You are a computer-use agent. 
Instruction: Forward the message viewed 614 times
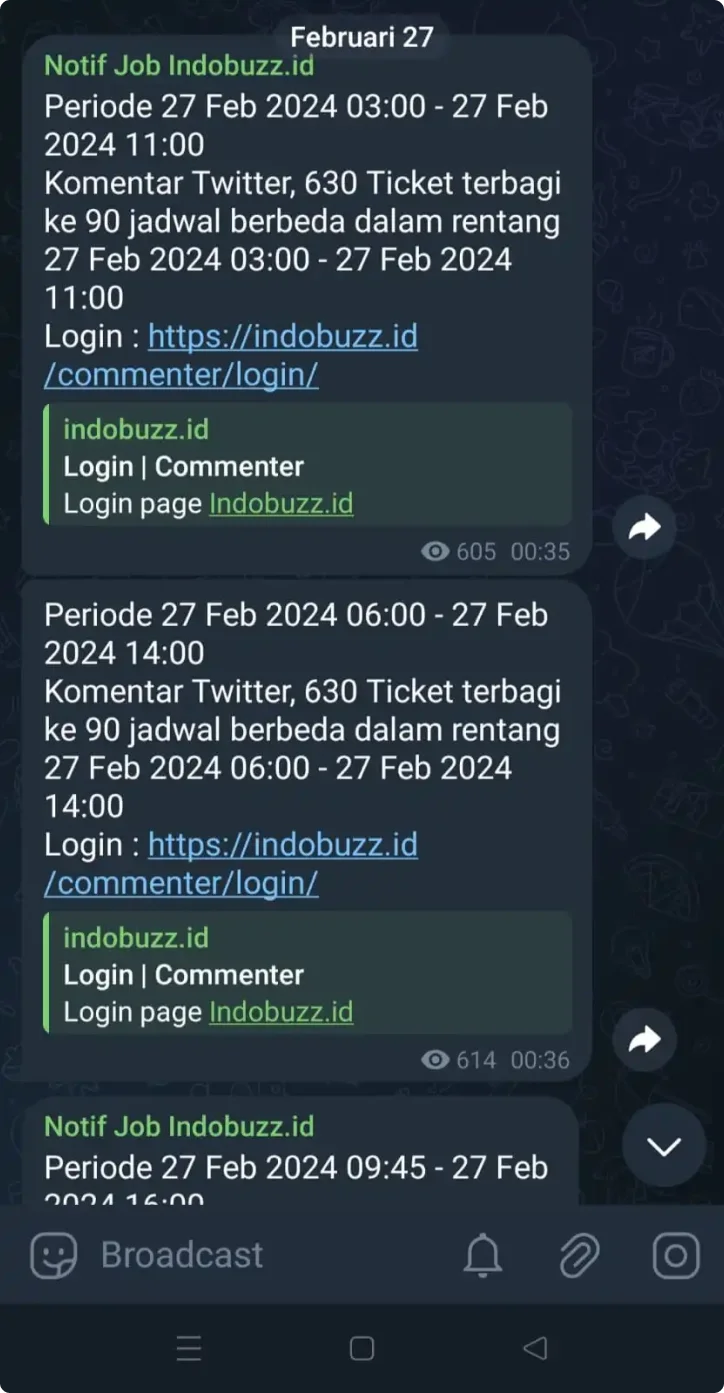coord(645,1040)
